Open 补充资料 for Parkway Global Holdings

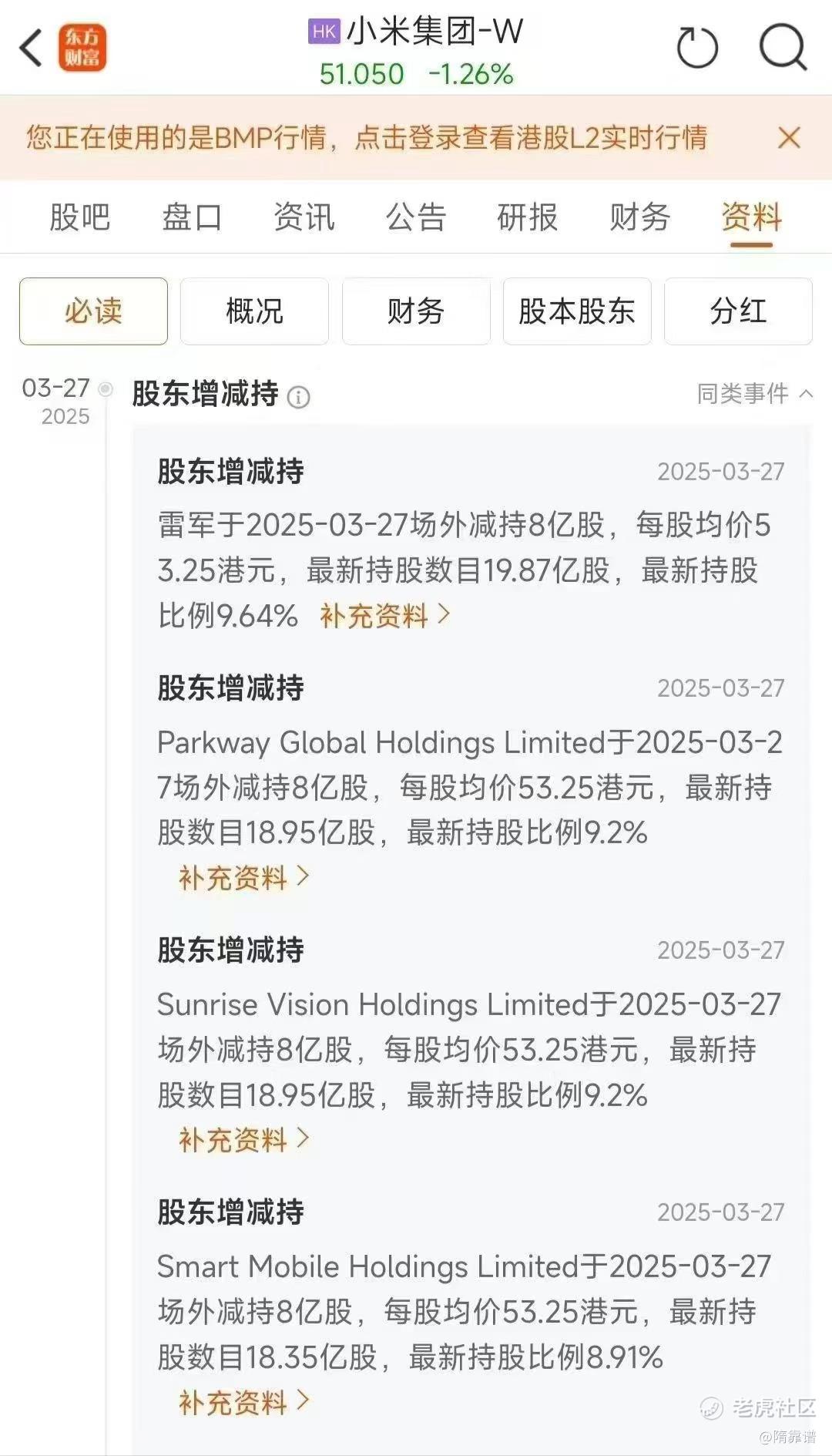(x=244, y=877)
